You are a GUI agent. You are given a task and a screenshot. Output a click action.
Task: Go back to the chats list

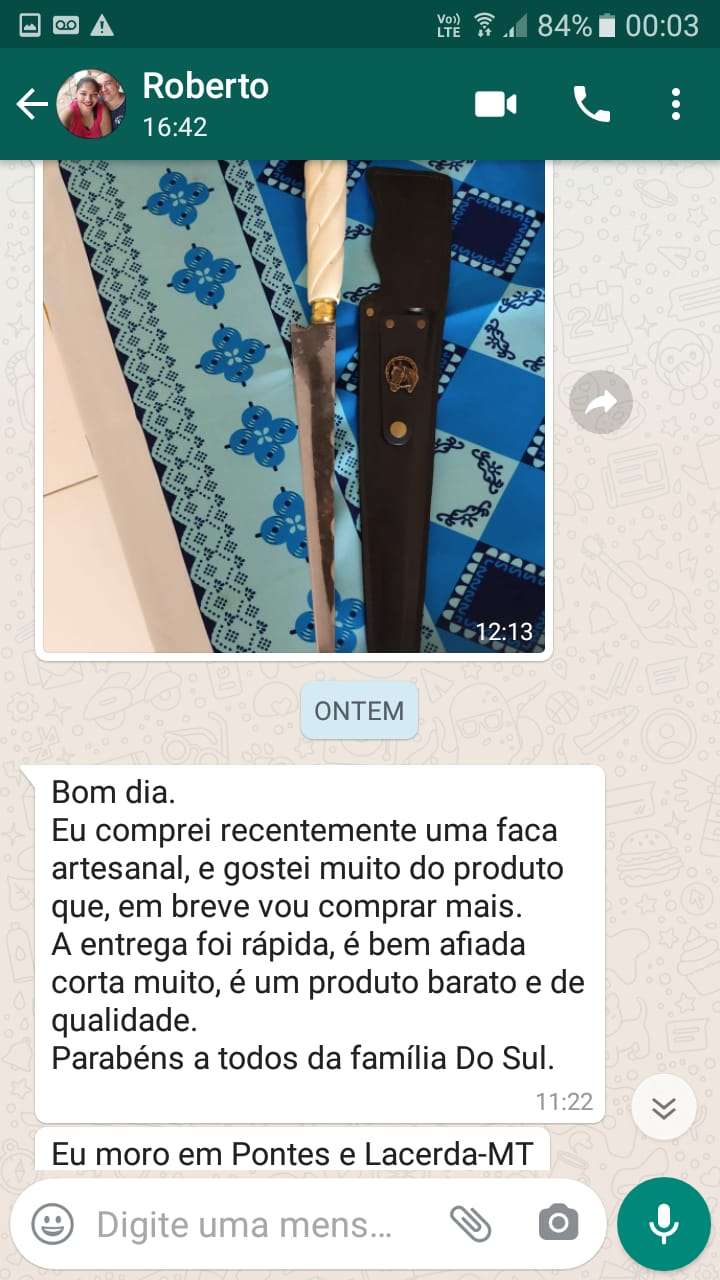pos(32,104)
